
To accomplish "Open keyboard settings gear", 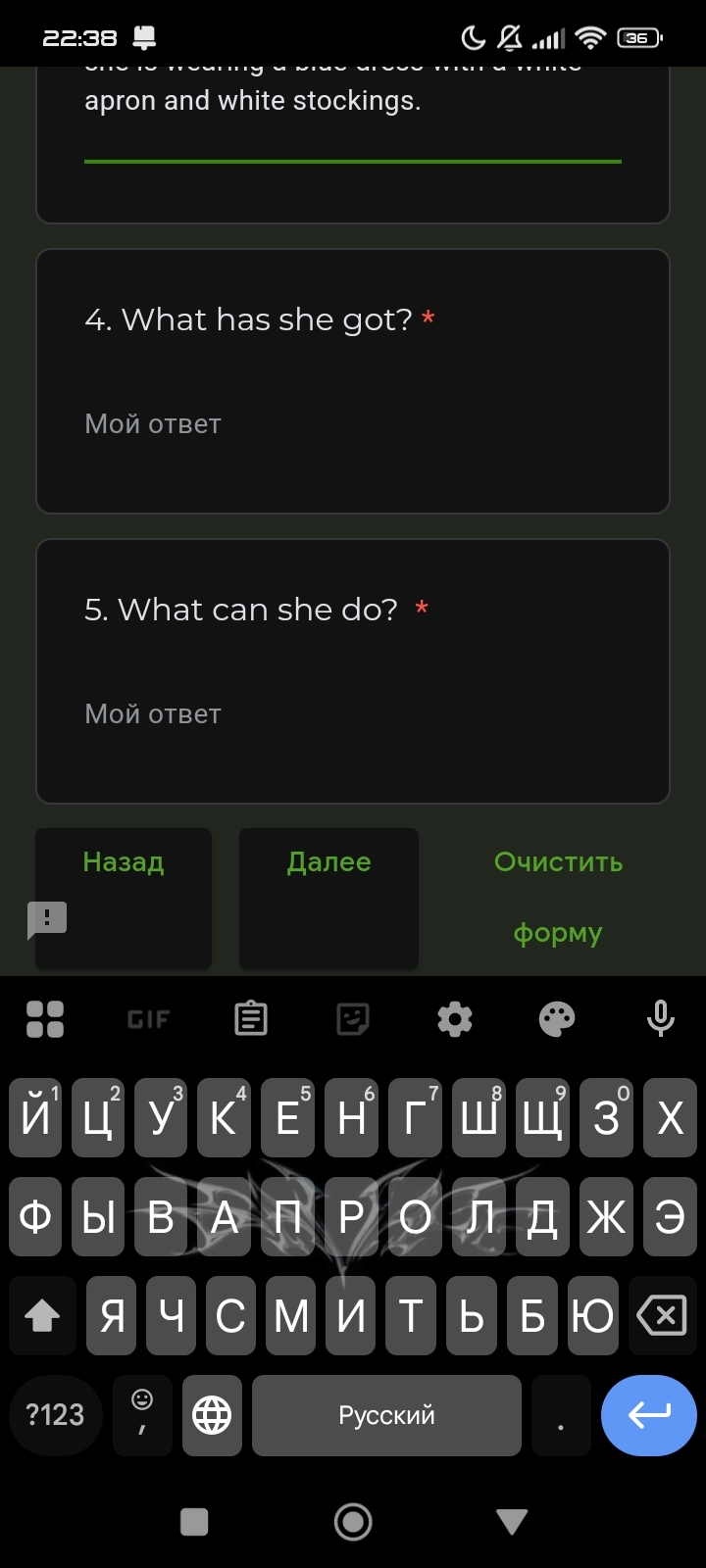I will [x=455, y=1019].
